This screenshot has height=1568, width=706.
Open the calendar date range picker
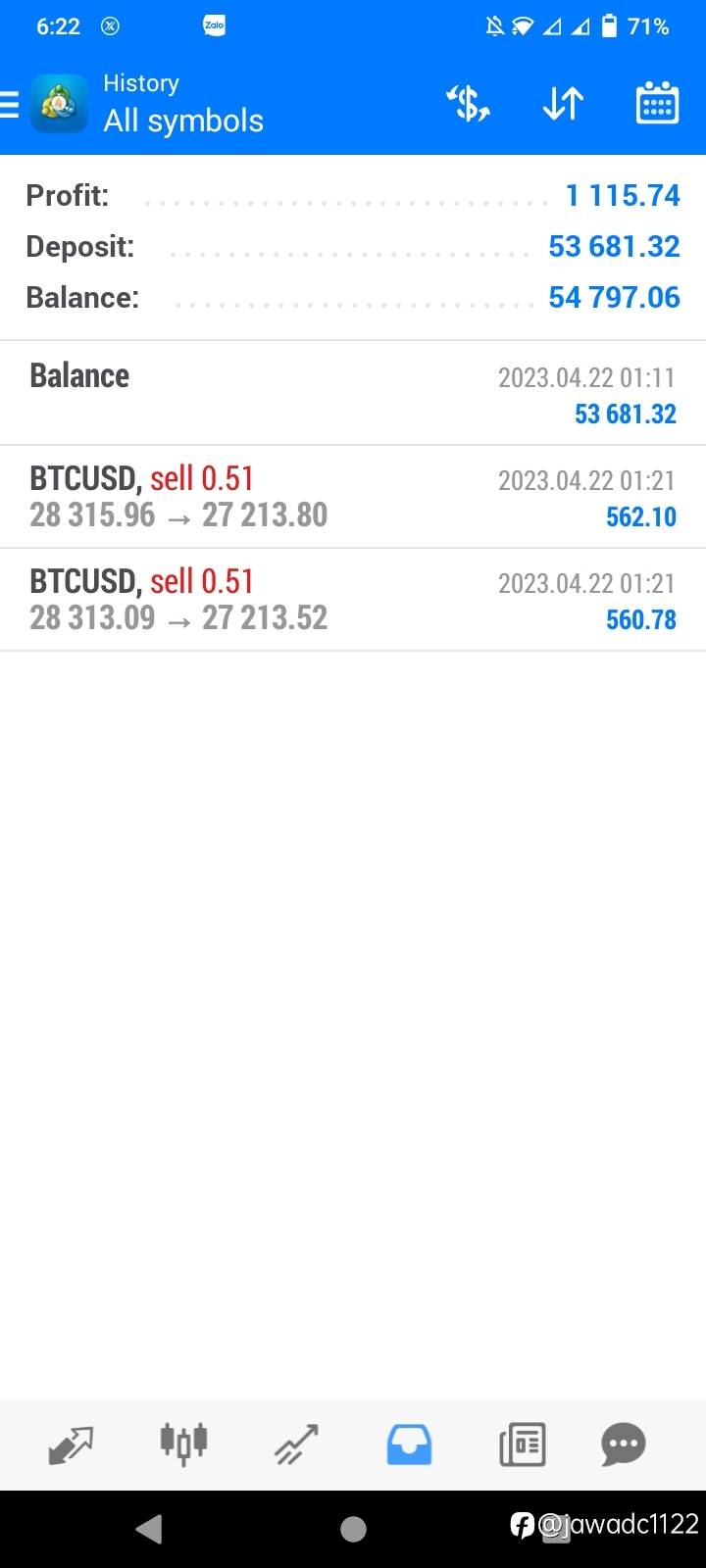click(657, 103)
